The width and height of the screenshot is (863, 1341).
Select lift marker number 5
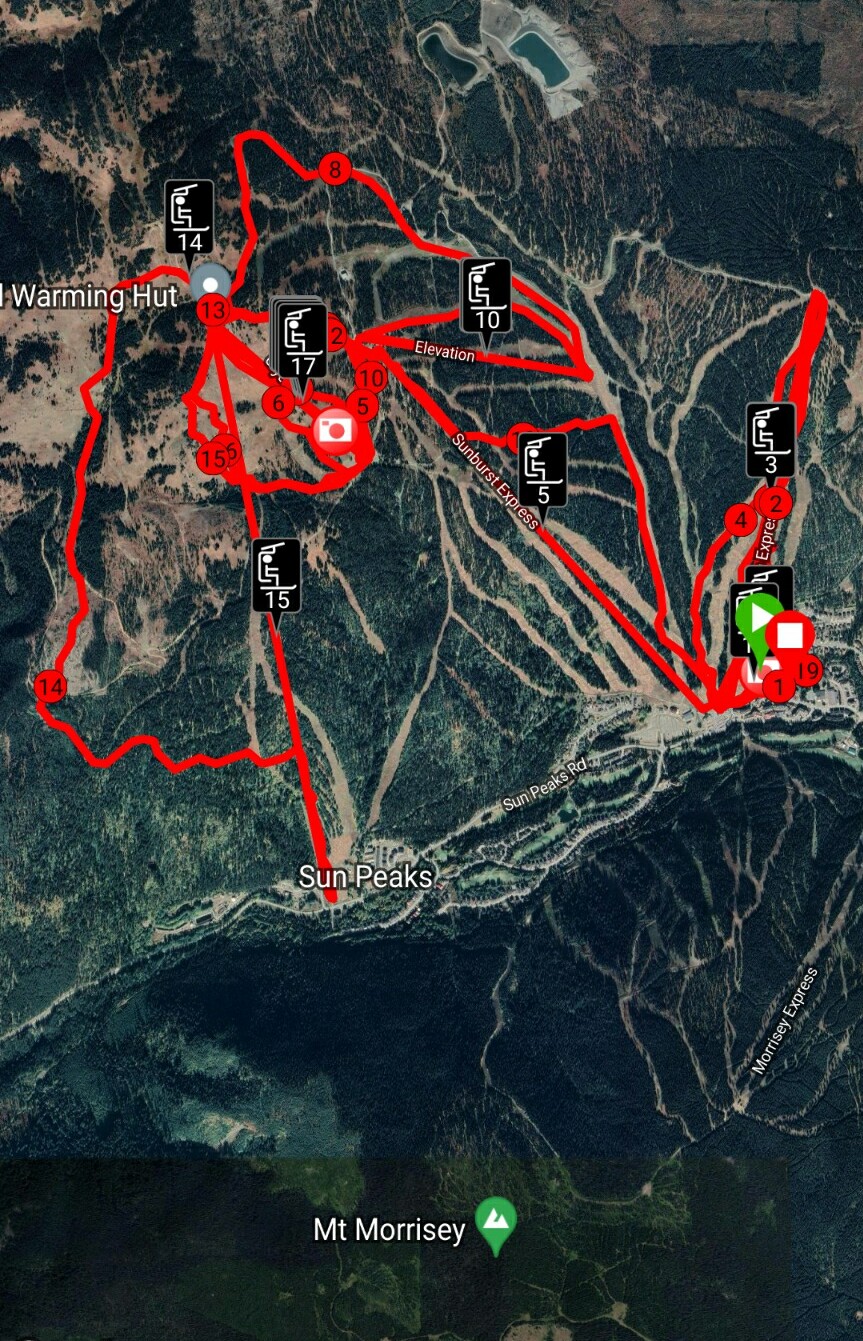pyautogui.click(x=543, y=469)
